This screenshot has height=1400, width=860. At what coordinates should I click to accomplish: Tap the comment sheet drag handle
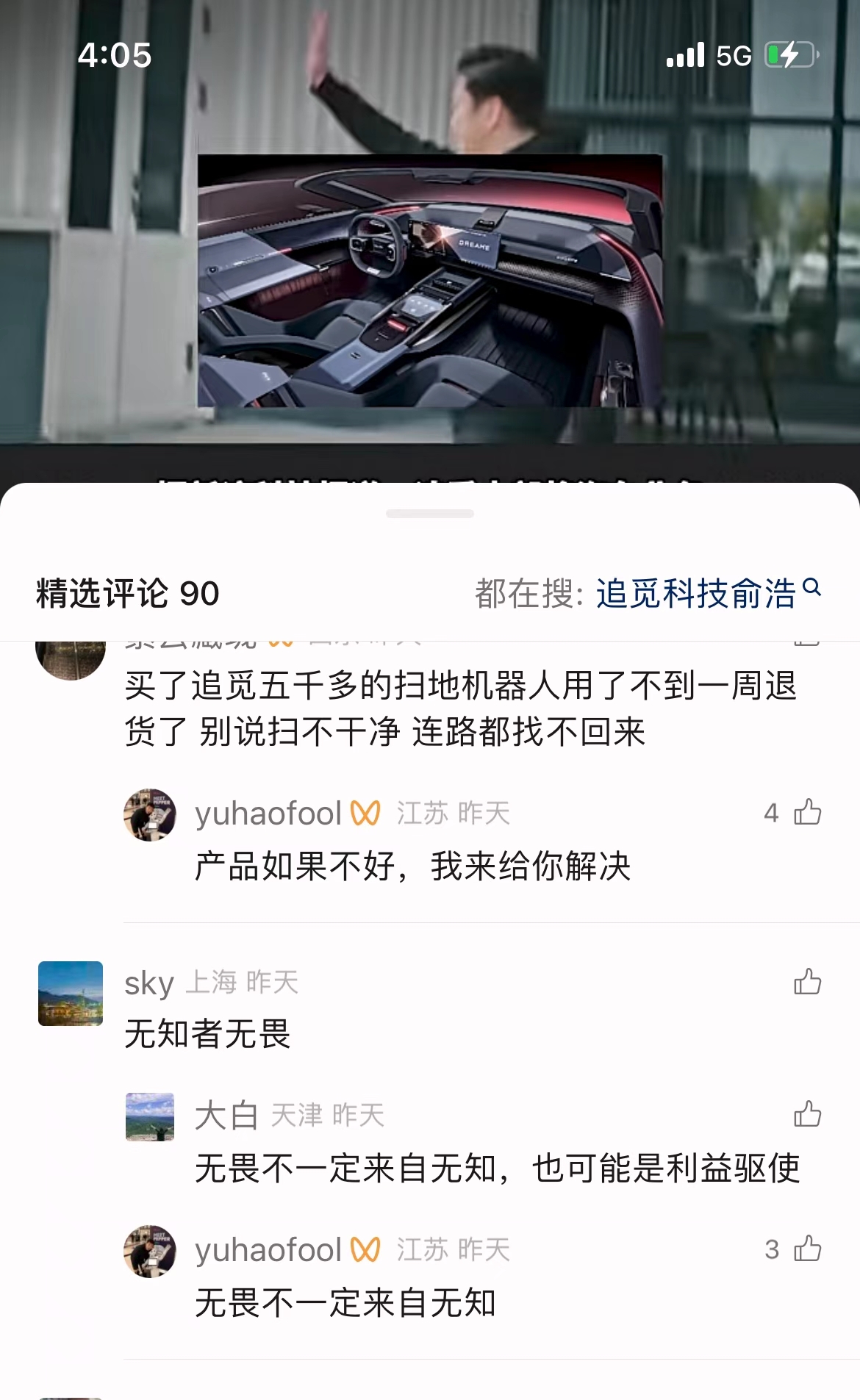pyautogui.click(x=430, y=514)
